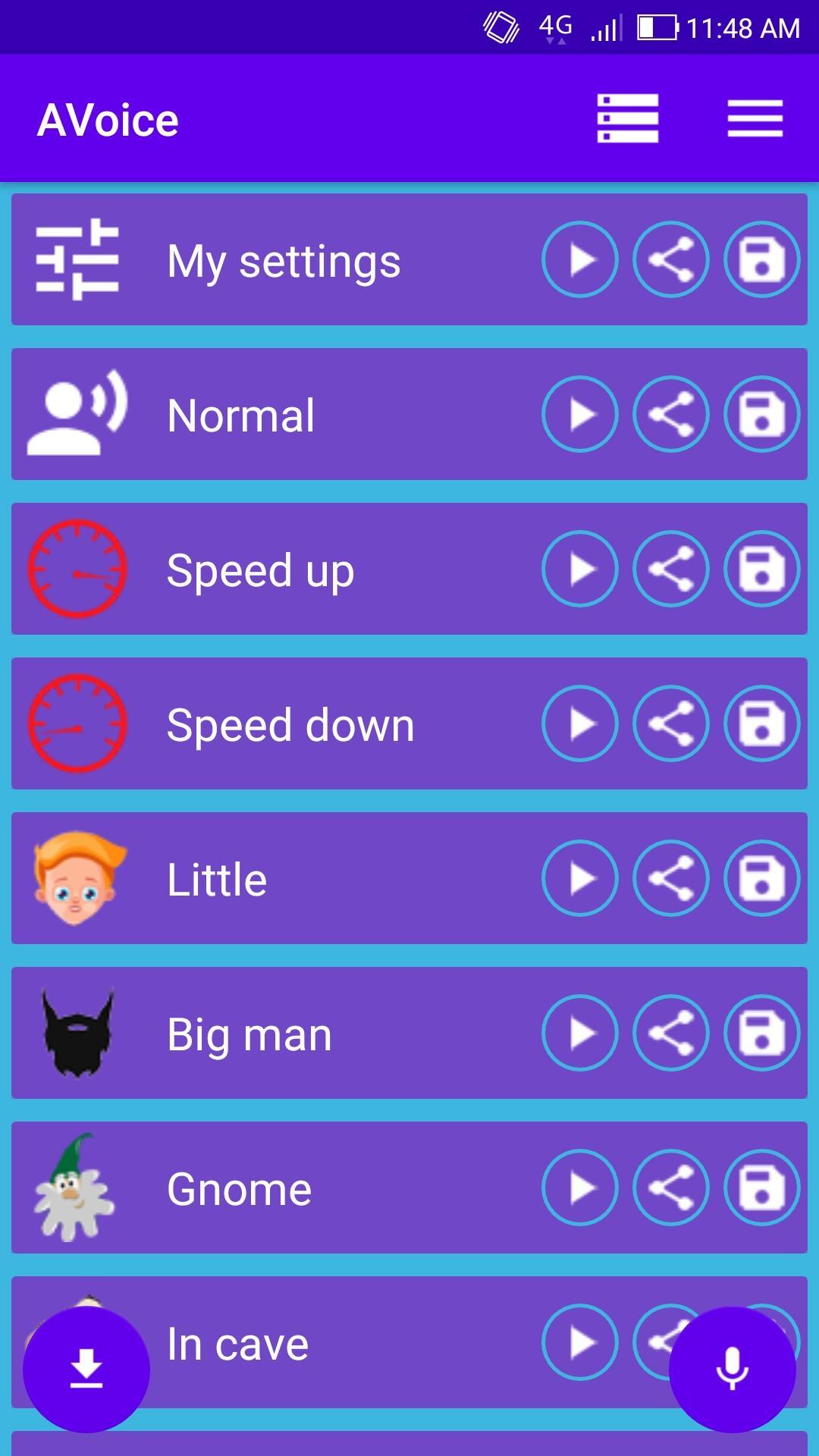Play the Little voice effect
Screen dimensions: 819x1456
click(x=580, y=878)
